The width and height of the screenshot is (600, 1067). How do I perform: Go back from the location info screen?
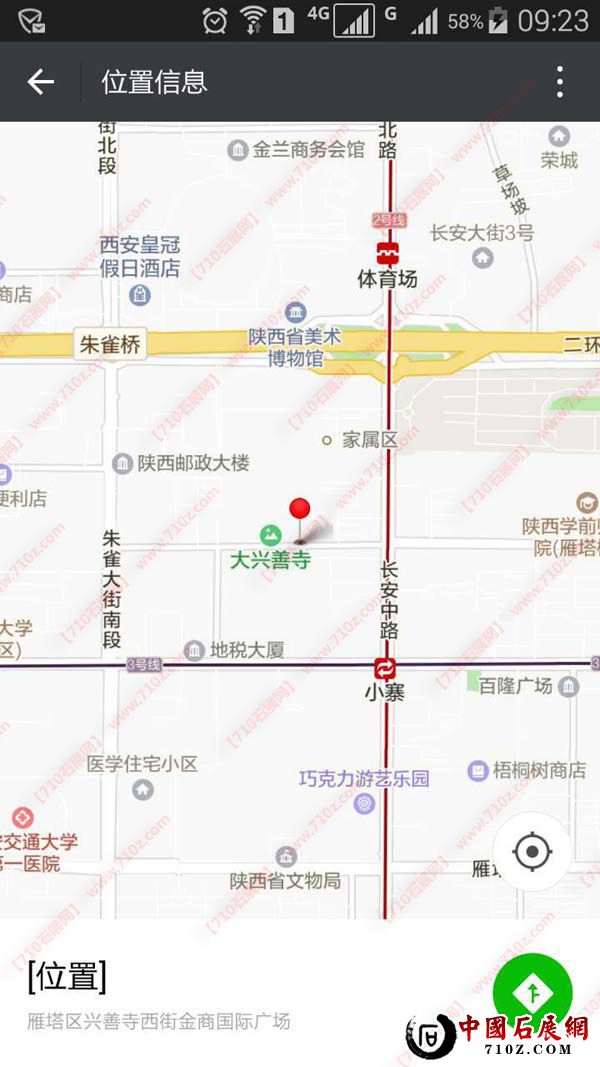[x=41, y=82]
